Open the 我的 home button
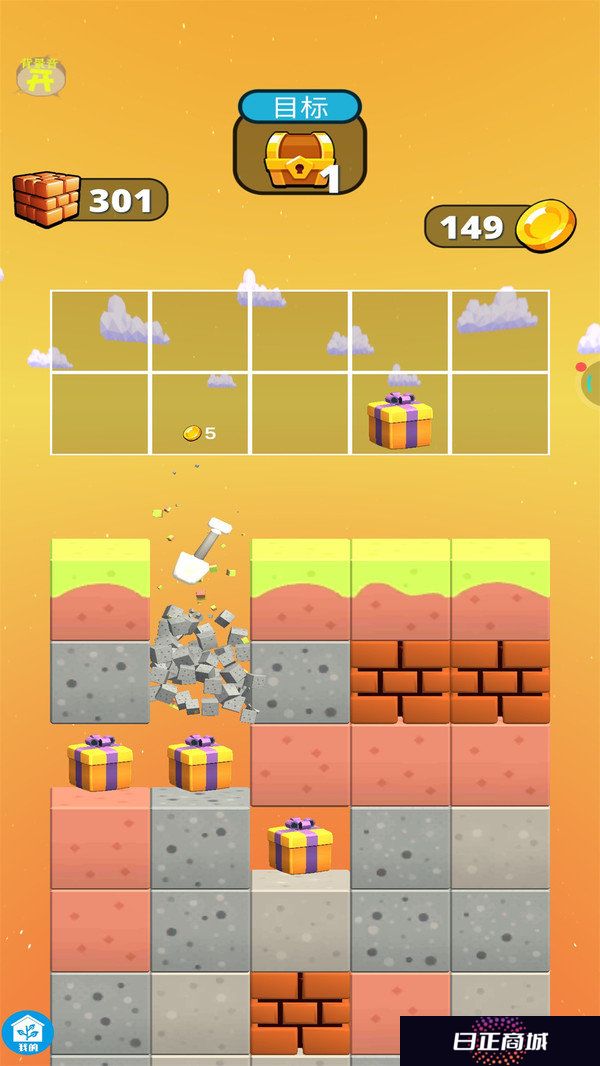The width and height of the screenshot is (600, 1066). [26, 1034]
